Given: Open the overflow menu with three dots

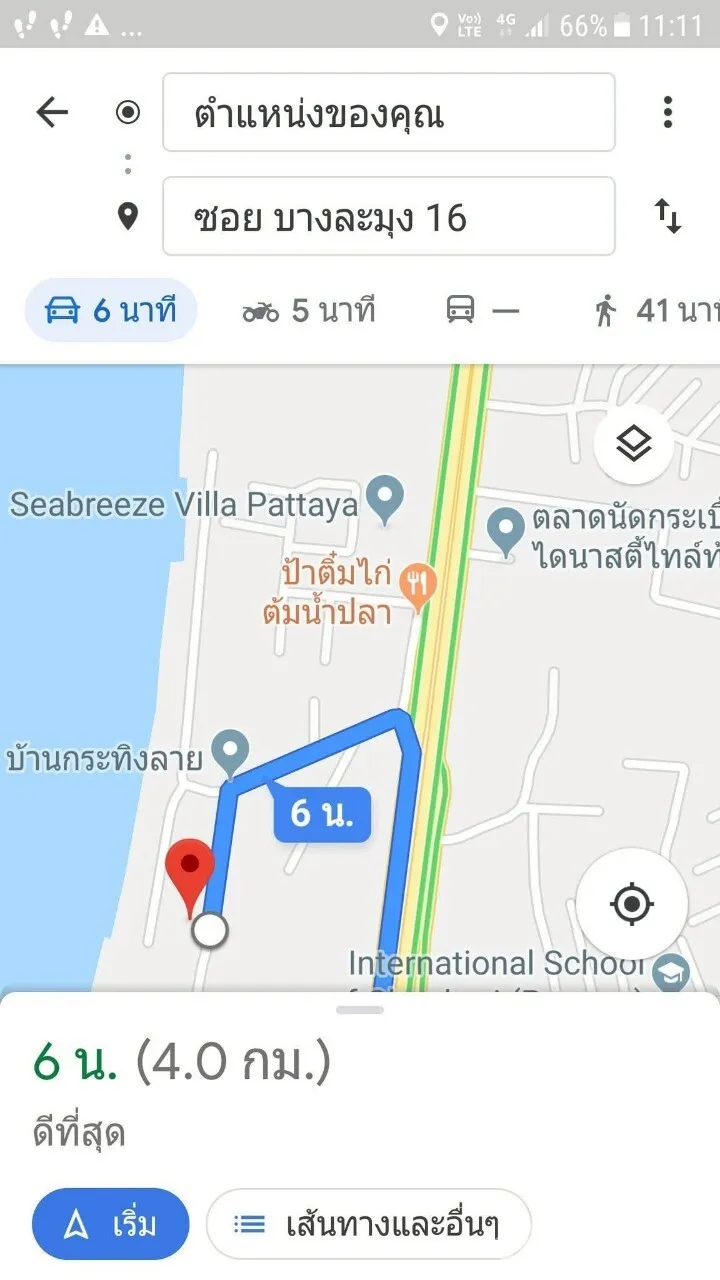Looking at the screenshot, I should point(668,112).
